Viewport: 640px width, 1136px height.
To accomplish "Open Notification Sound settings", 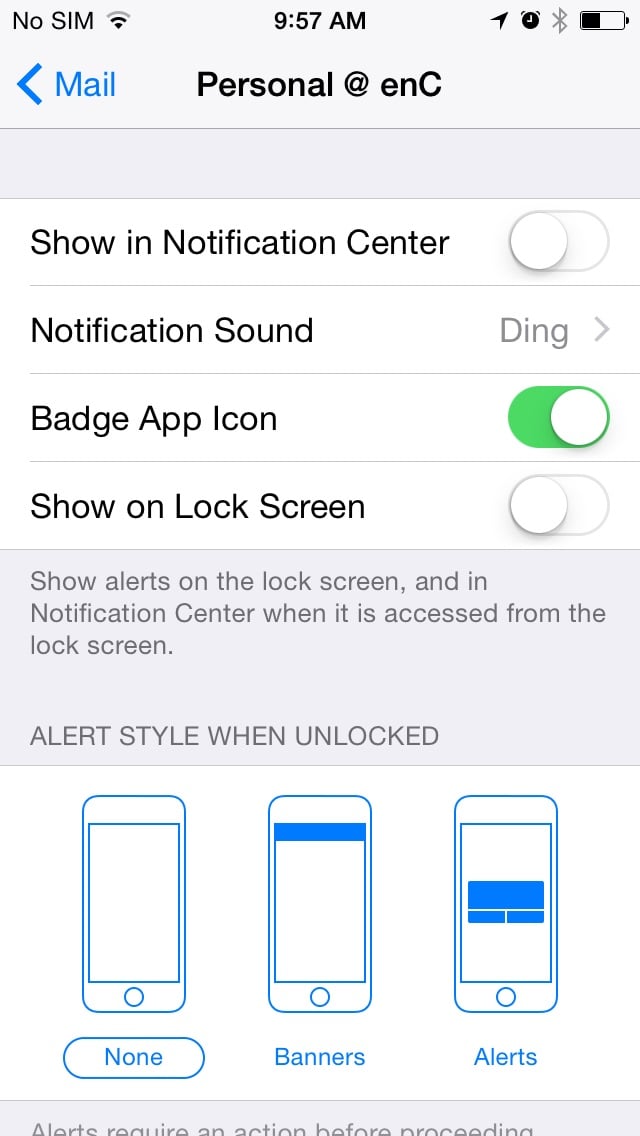I will pyautogui.click(x=320, y=330).
